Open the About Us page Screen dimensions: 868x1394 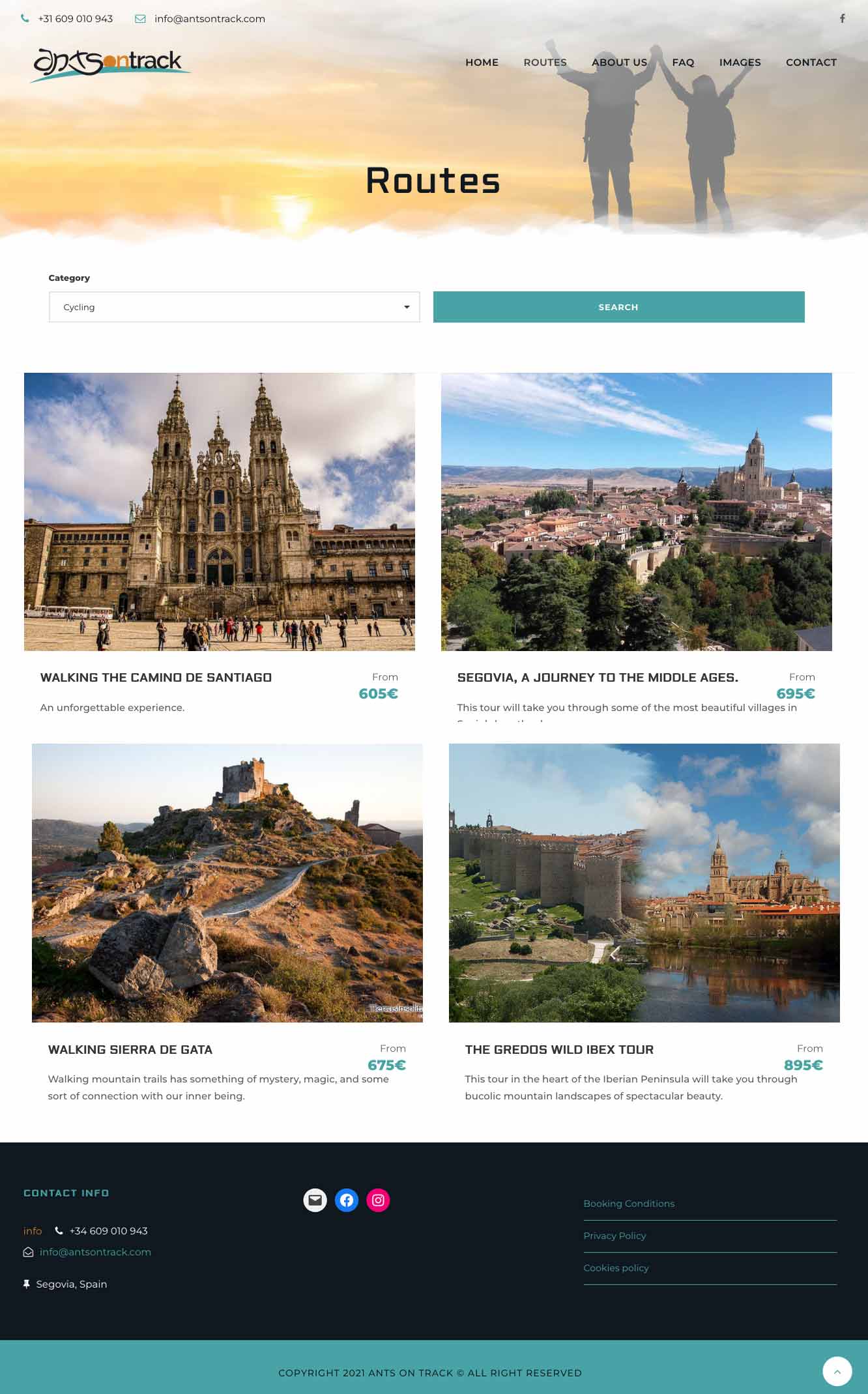[619, 63]
